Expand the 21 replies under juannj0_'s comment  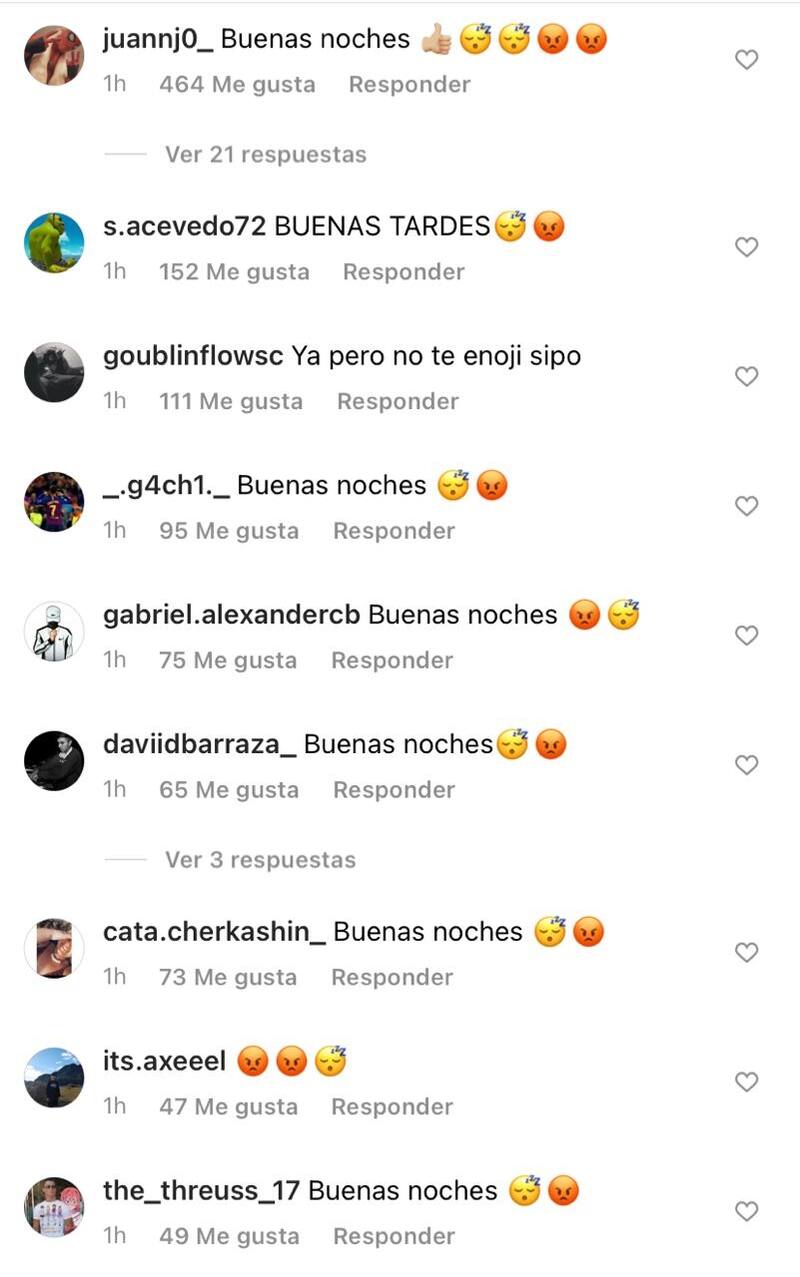point(265,155)
